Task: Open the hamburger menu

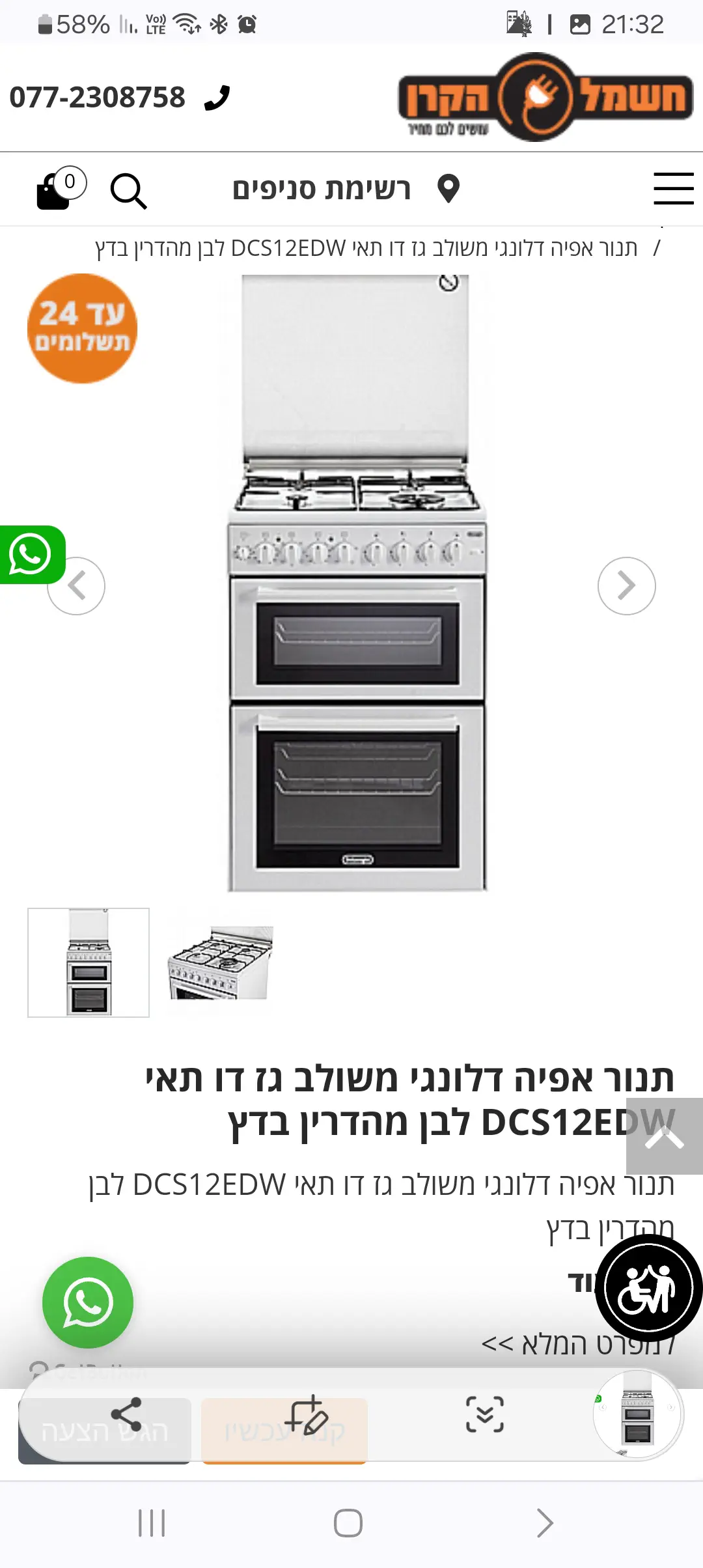Action: click(x=673, y=189)
